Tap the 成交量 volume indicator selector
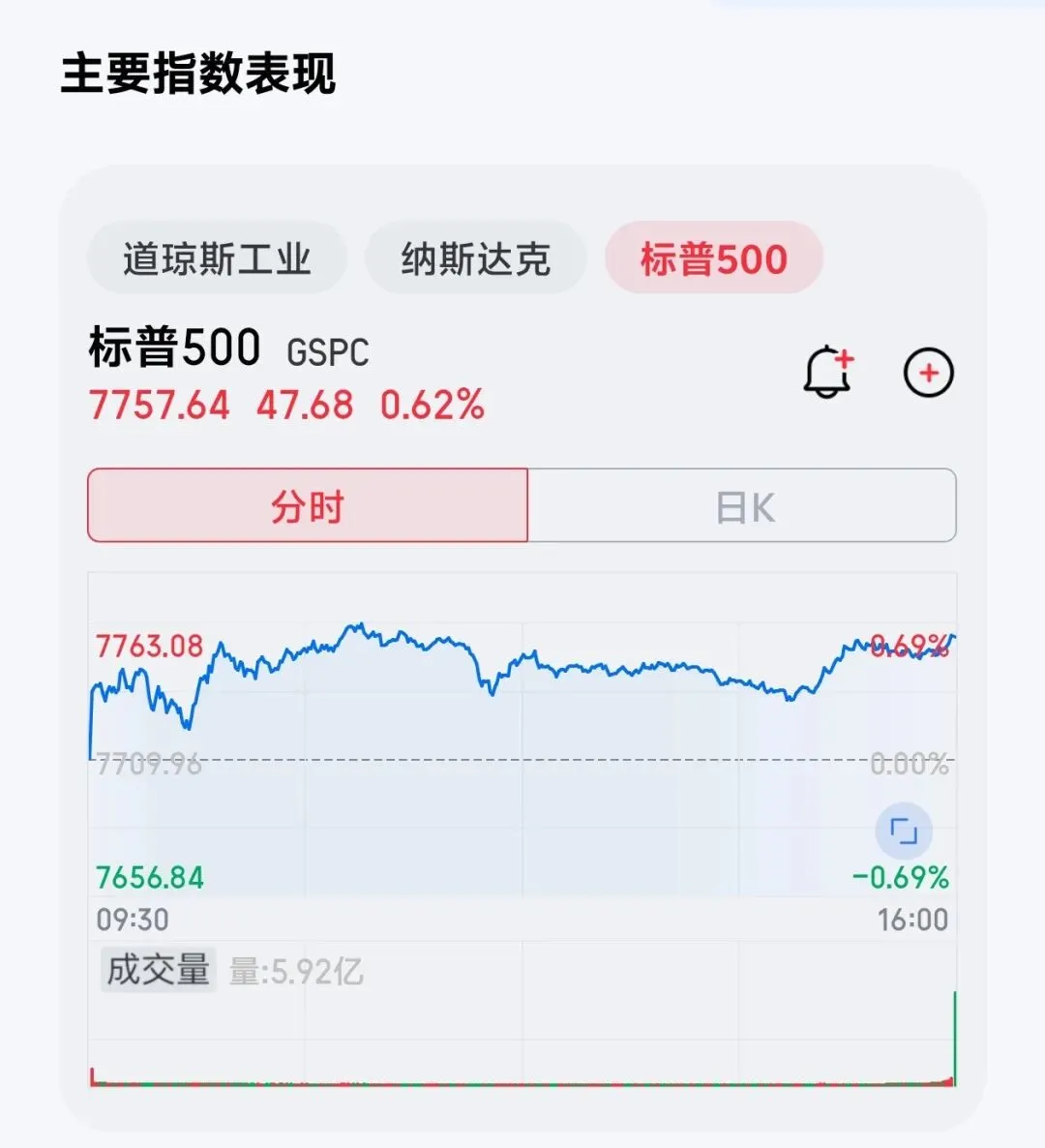Viewport: 1045px width, 1148px height. click(x=158, y=970)
